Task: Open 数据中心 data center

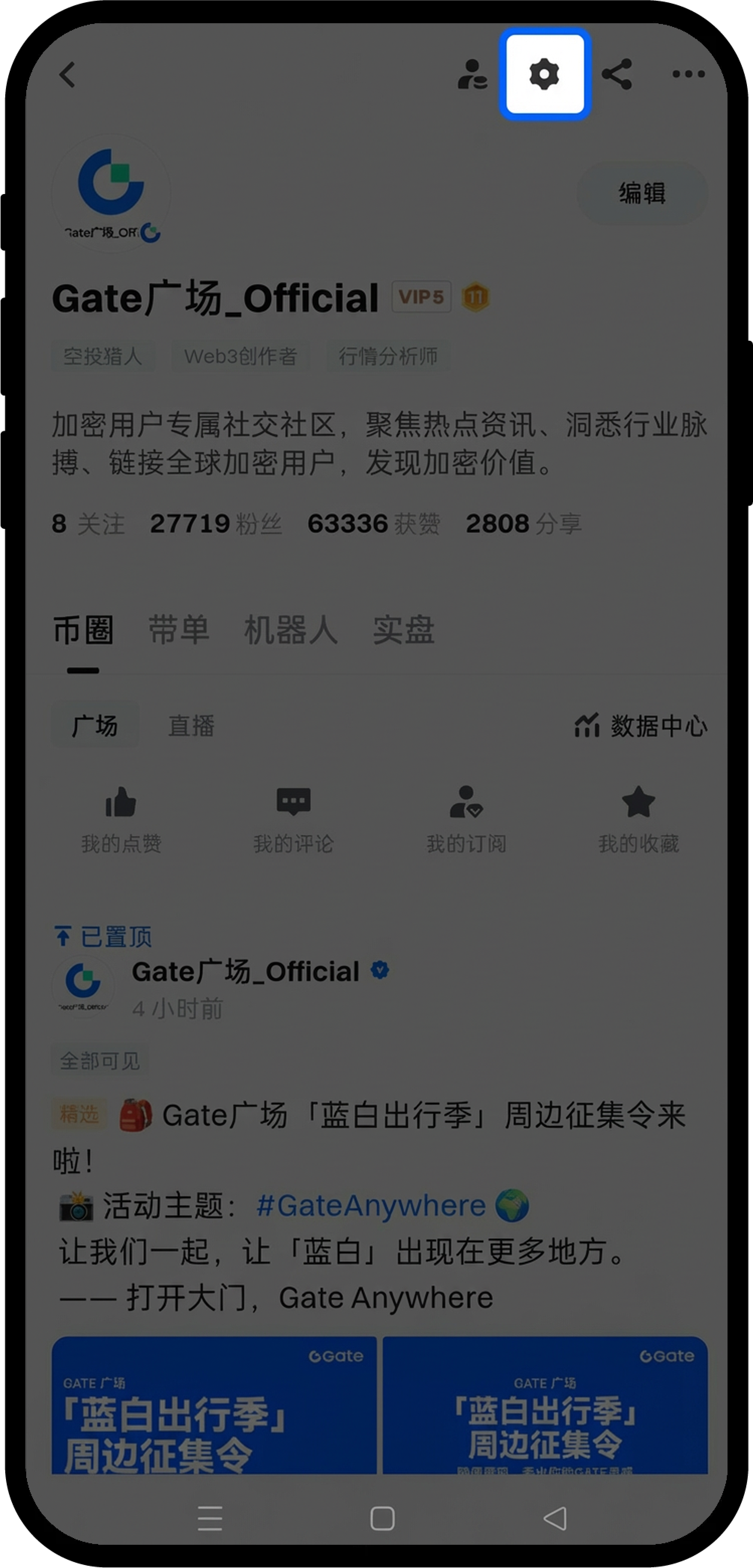Action: [x=641, y=726]
